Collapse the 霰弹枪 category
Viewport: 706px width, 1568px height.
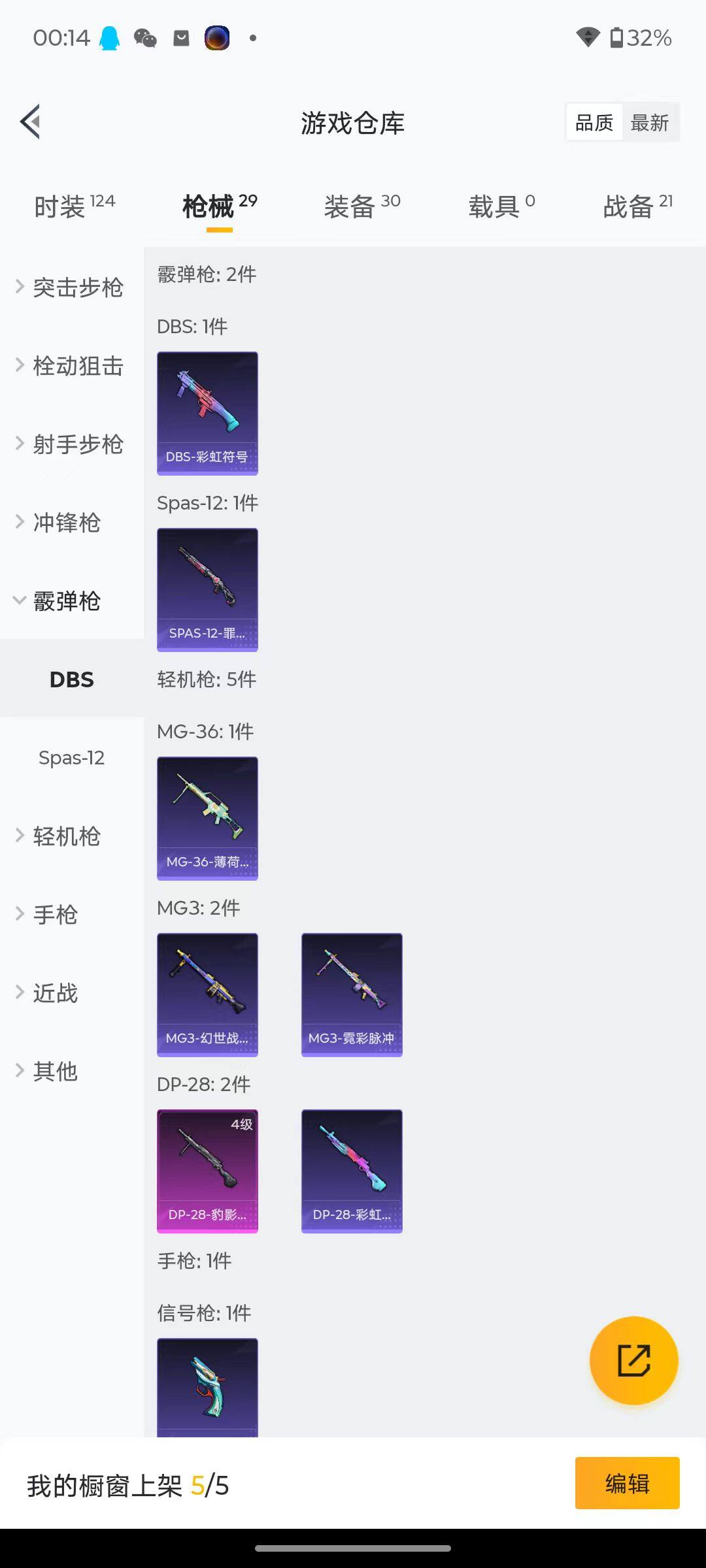click(66, 601)
